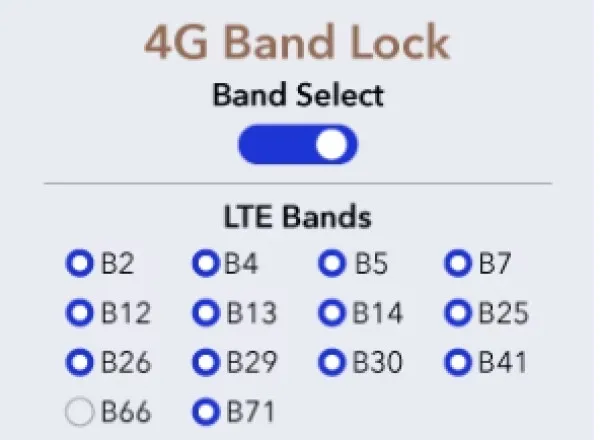Uncheck LTE band B5

click(332, 264)
